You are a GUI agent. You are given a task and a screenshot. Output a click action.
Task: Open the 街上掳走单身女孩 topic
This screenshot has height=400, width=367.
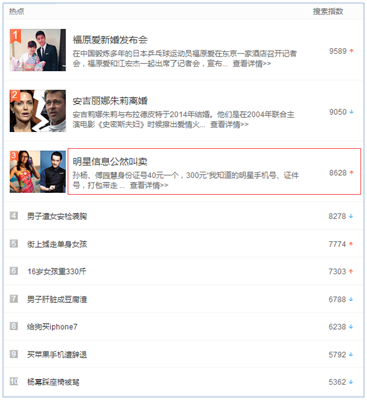[57, 244]
